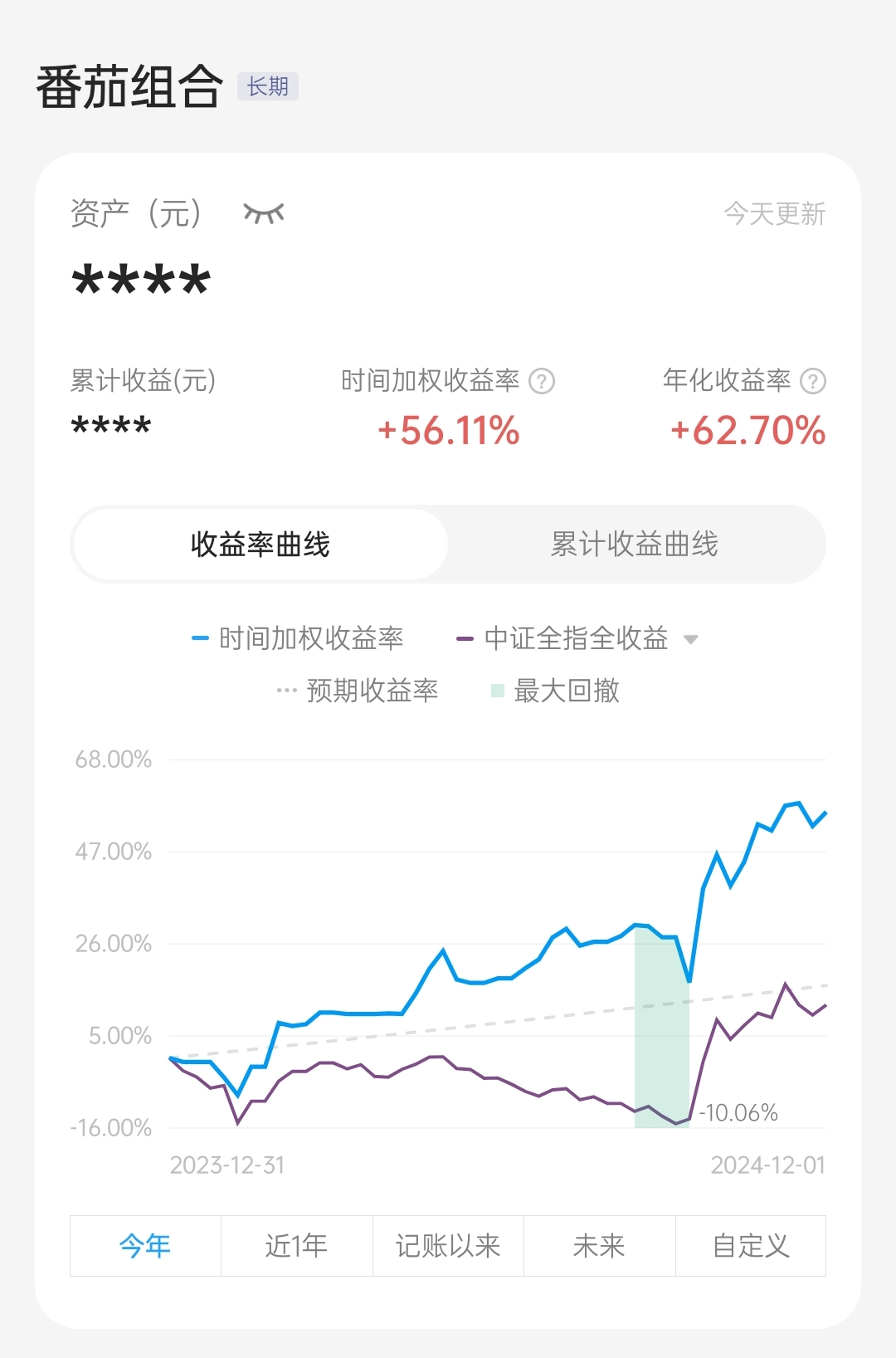Select the 近1年 time range
Screen dimensions: 896x1358
point(296,1245)
